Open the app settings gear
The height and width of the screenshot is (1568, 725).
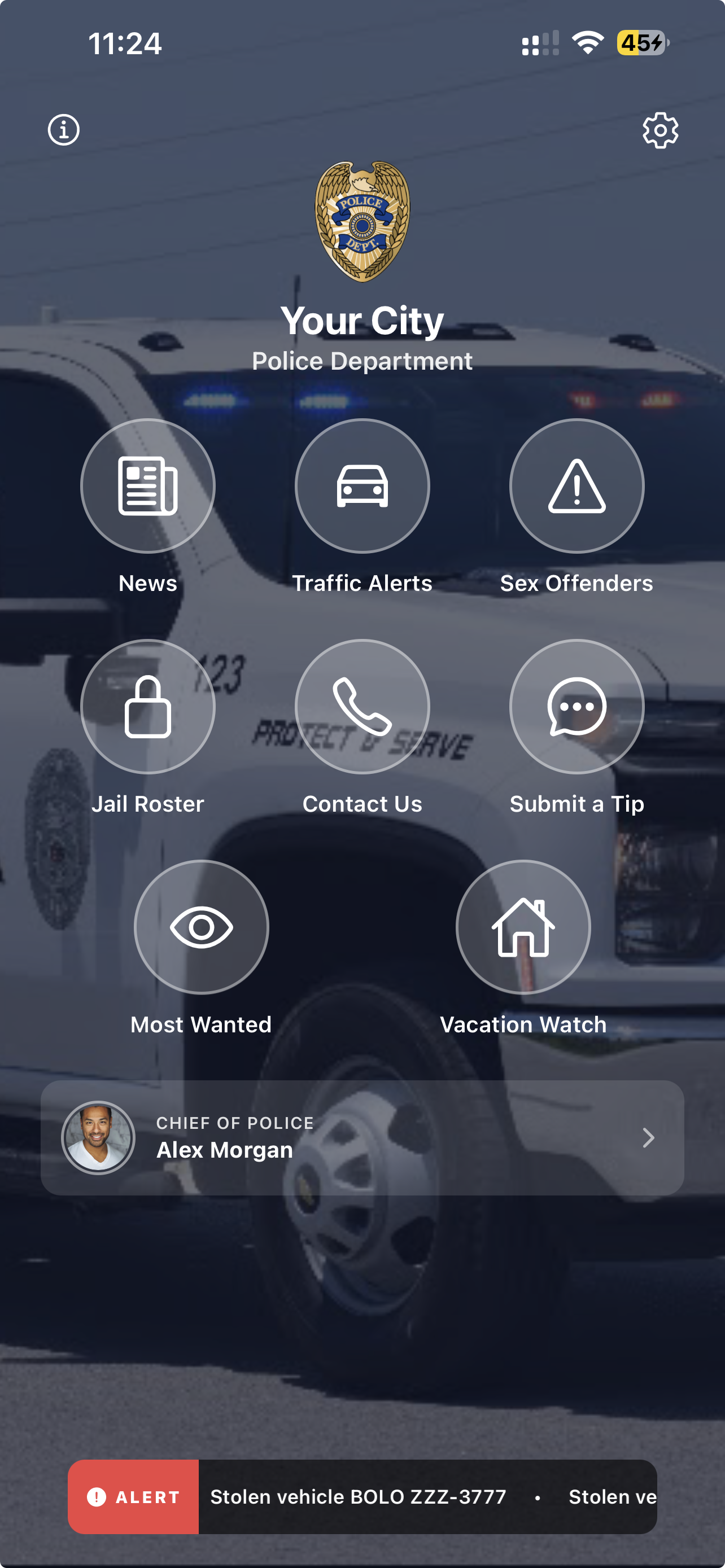pyautogui.click(x=661, y=129)
